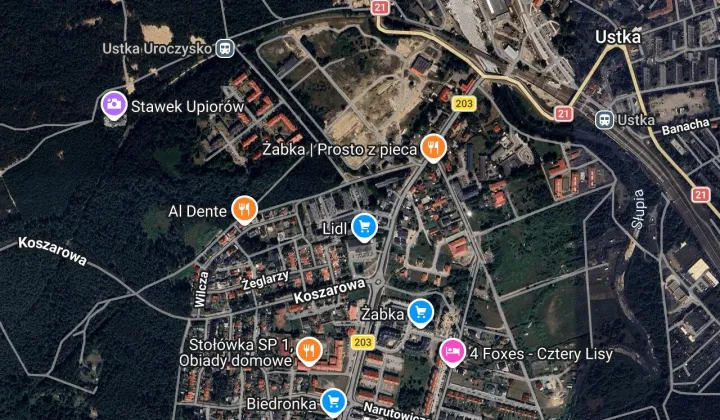This screenshot has width=720, height=420.
Task: Tap the Ustka train station icon
Action: point(604,120)
